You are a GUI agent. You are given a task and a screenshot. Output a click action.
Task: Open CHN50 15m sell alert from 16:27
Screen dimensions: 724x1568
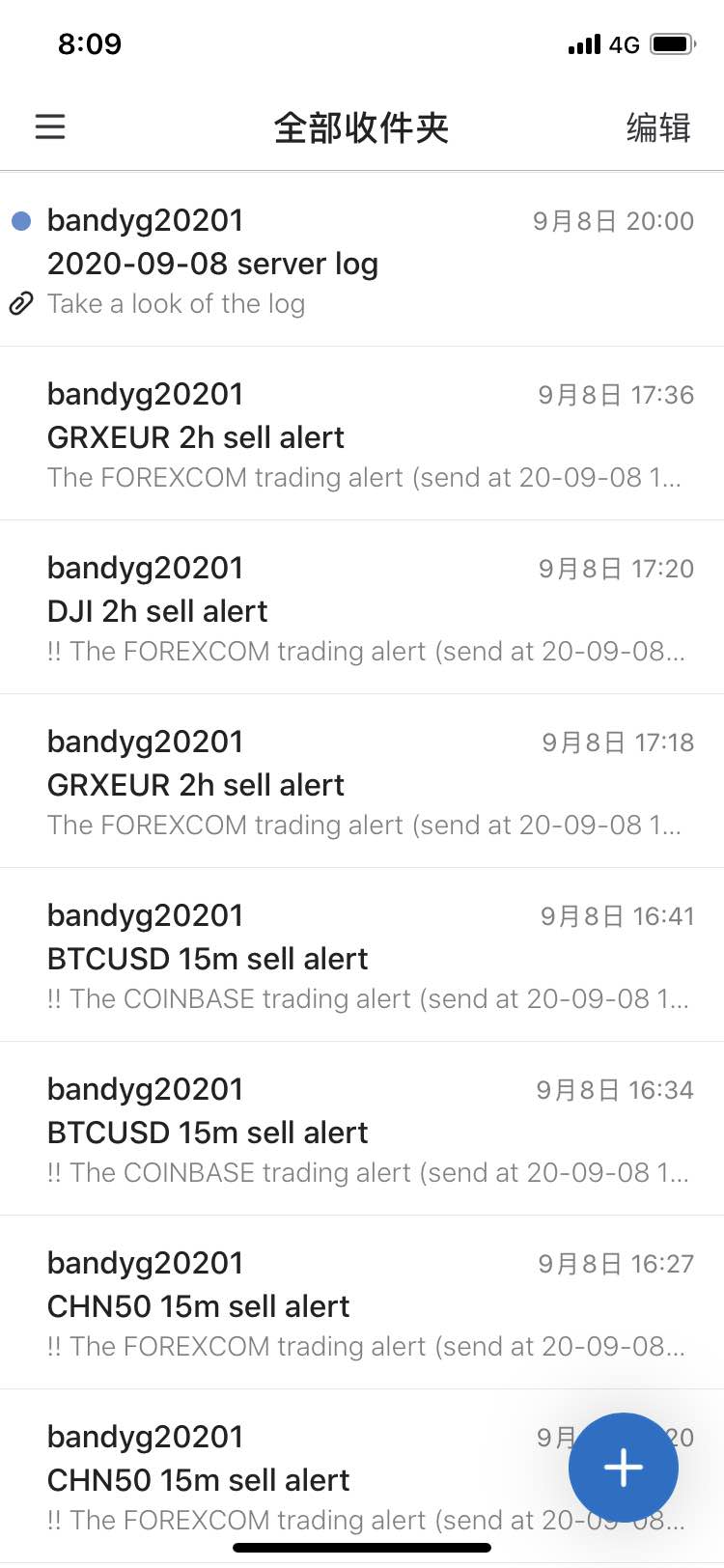362,1302
